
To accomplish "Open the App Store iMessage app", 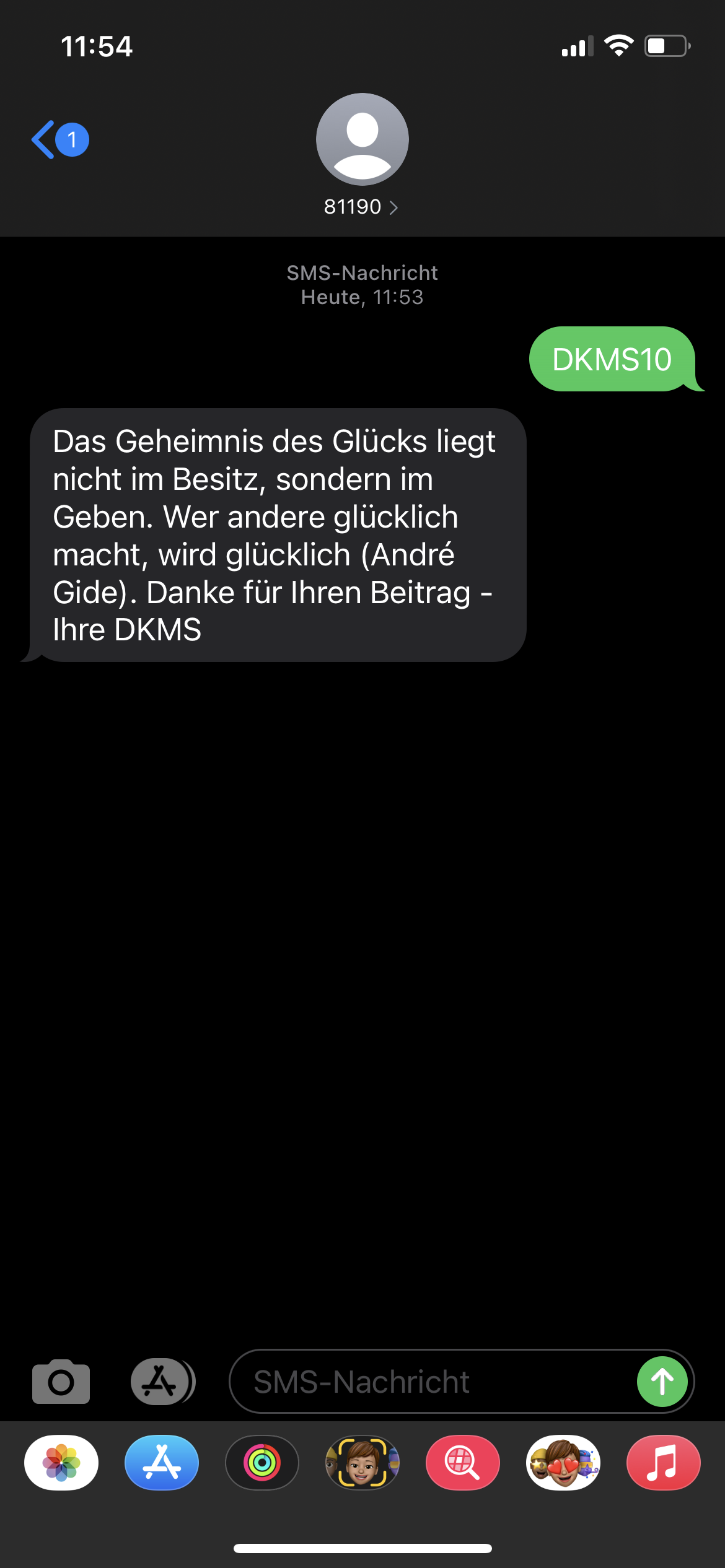I will pos(162,1463).
